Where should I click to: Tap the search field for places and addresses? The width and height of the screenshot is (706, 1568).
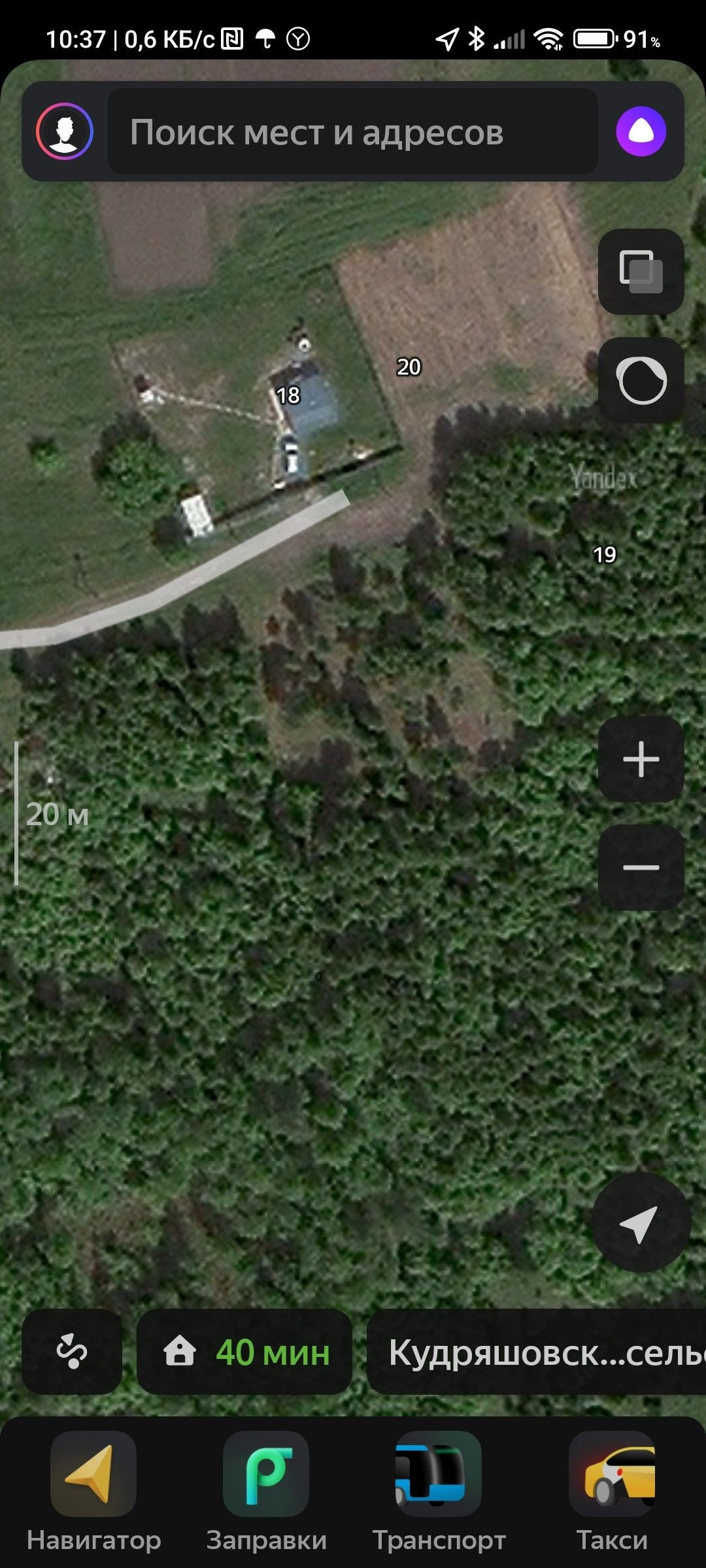click(353, 132)
